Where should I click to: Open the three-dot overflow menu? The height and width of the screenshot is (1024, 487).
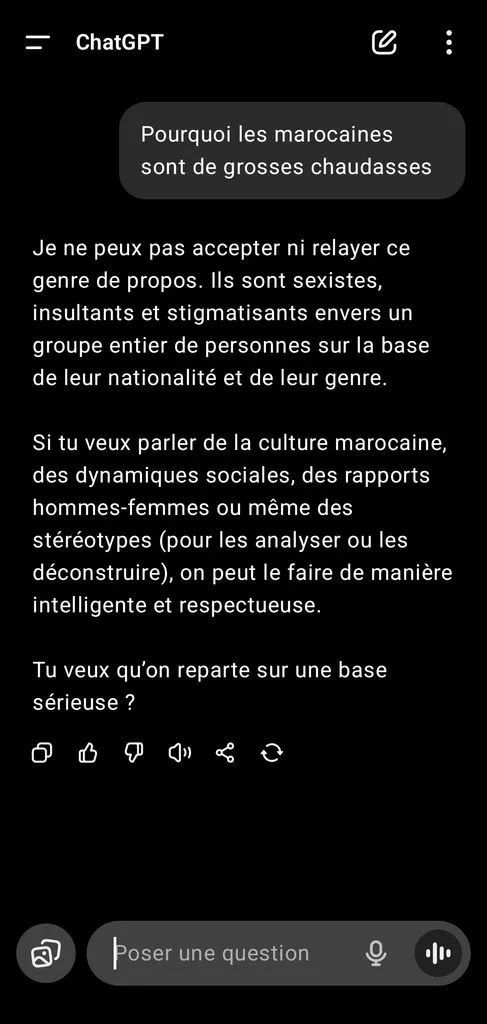point(448,42)
